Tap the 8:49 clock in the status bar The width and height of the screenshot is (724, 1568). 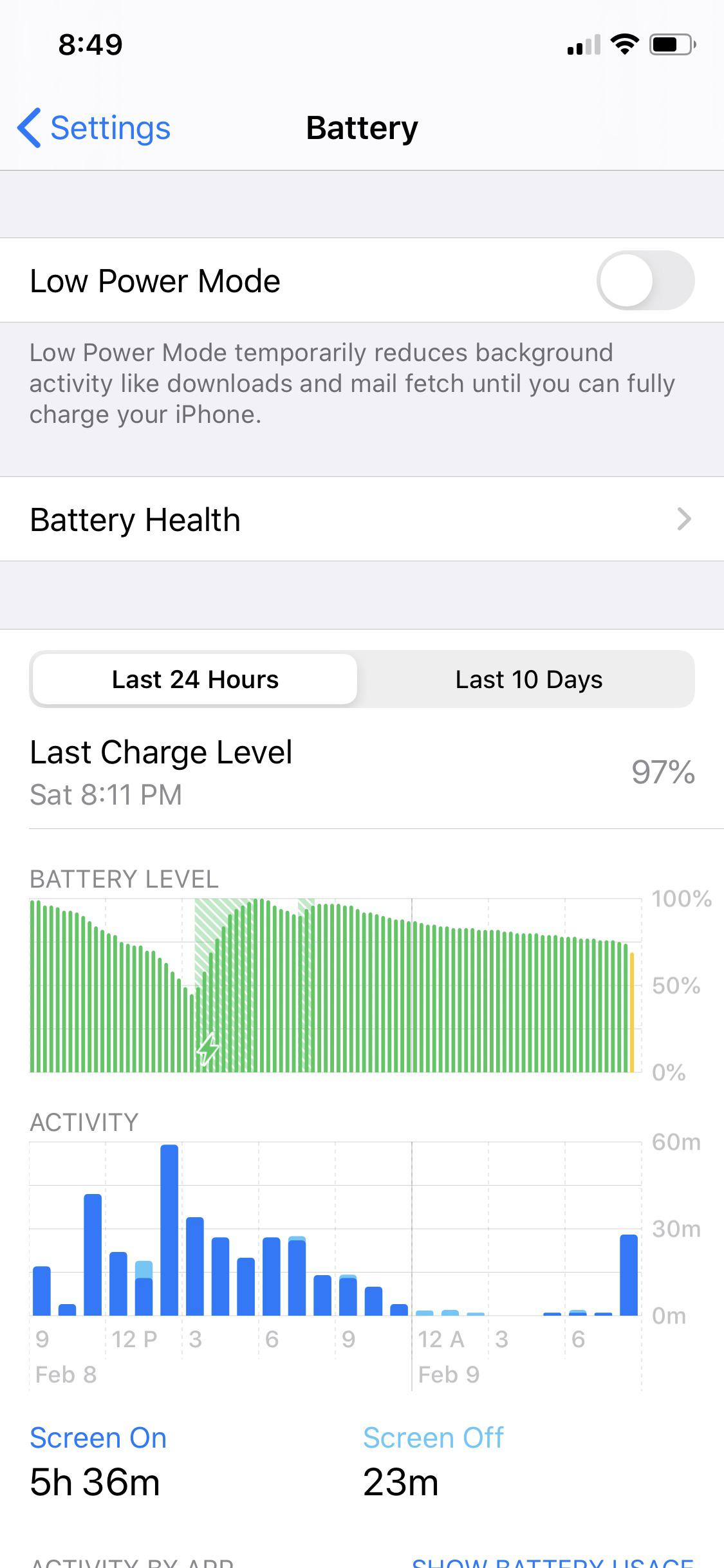tap(90, 43)
